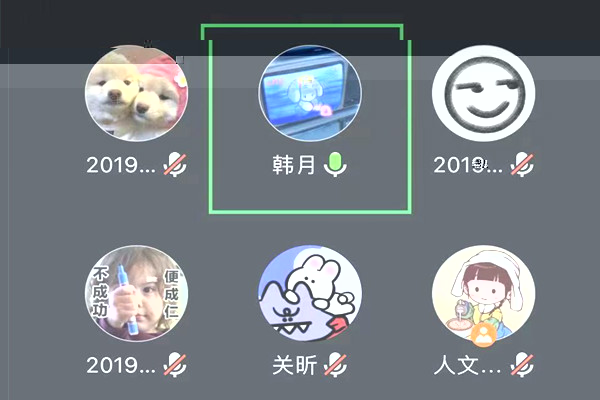Select the 2019 participant with smiley face avatar
The image size is (600, 400).
(x=483, y=97)
